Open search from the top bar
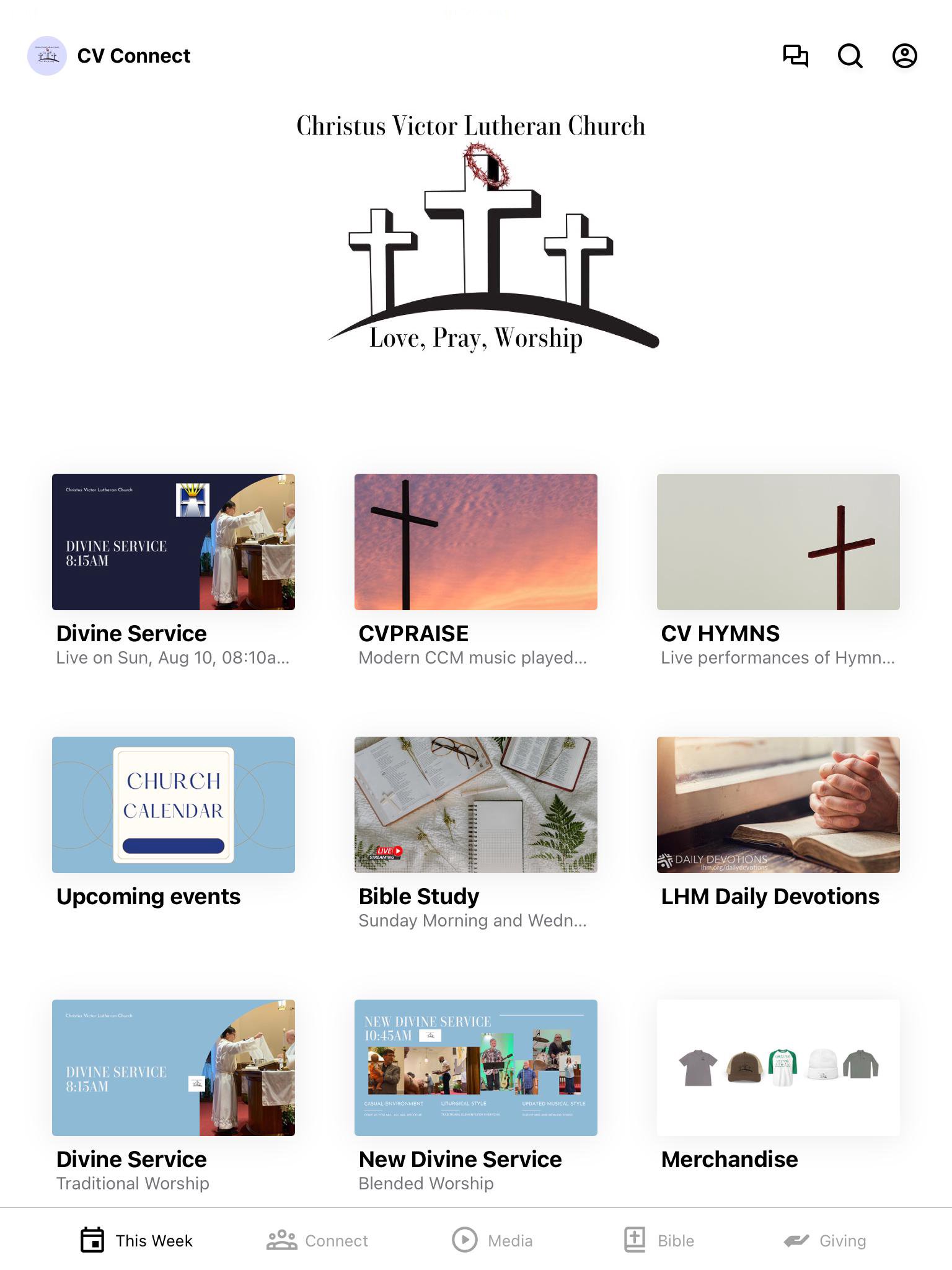The image size is (952, 1270). click(850, 56)
